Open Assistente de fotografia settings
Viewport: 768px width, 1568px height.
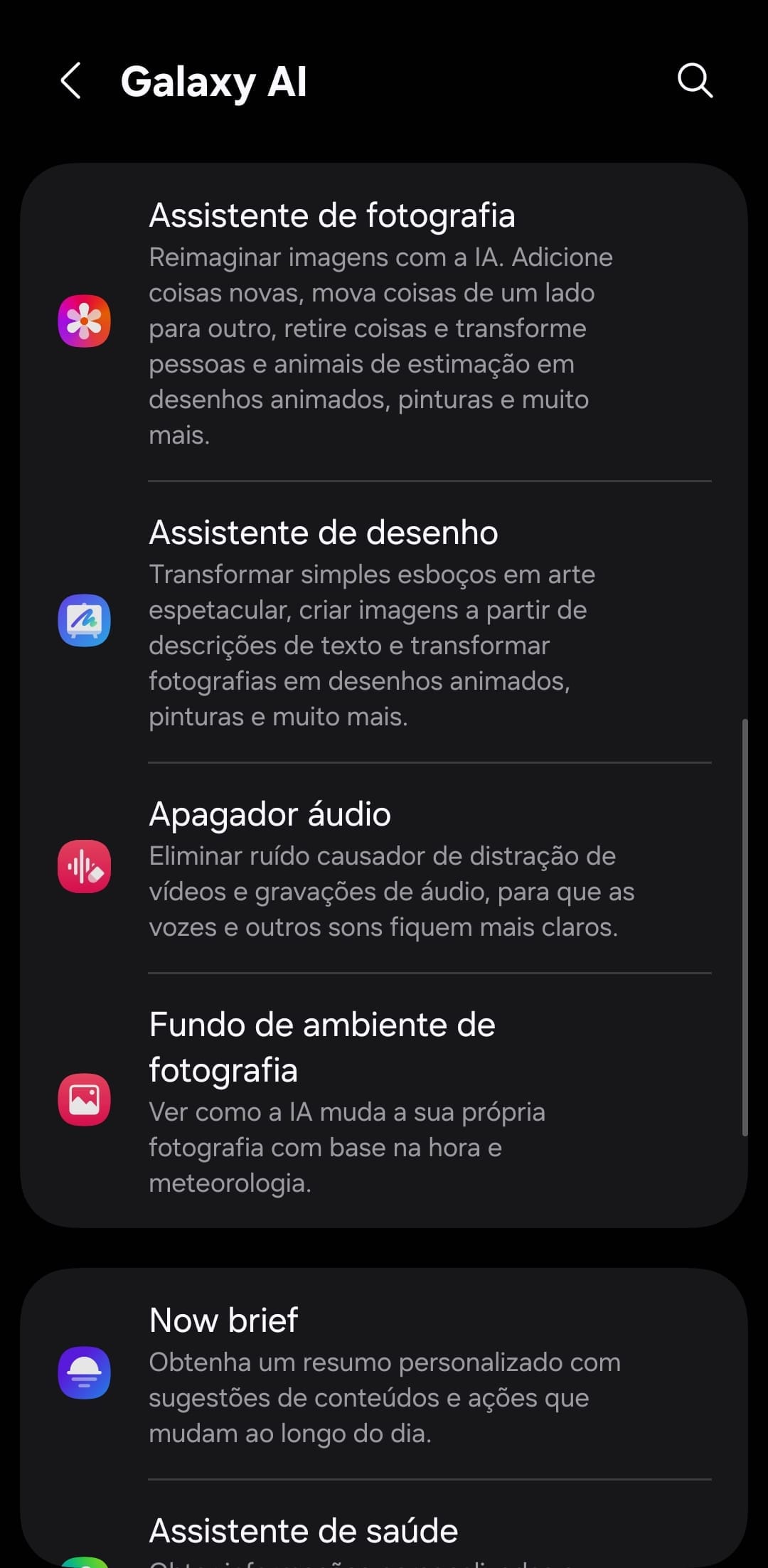point(384,322)
